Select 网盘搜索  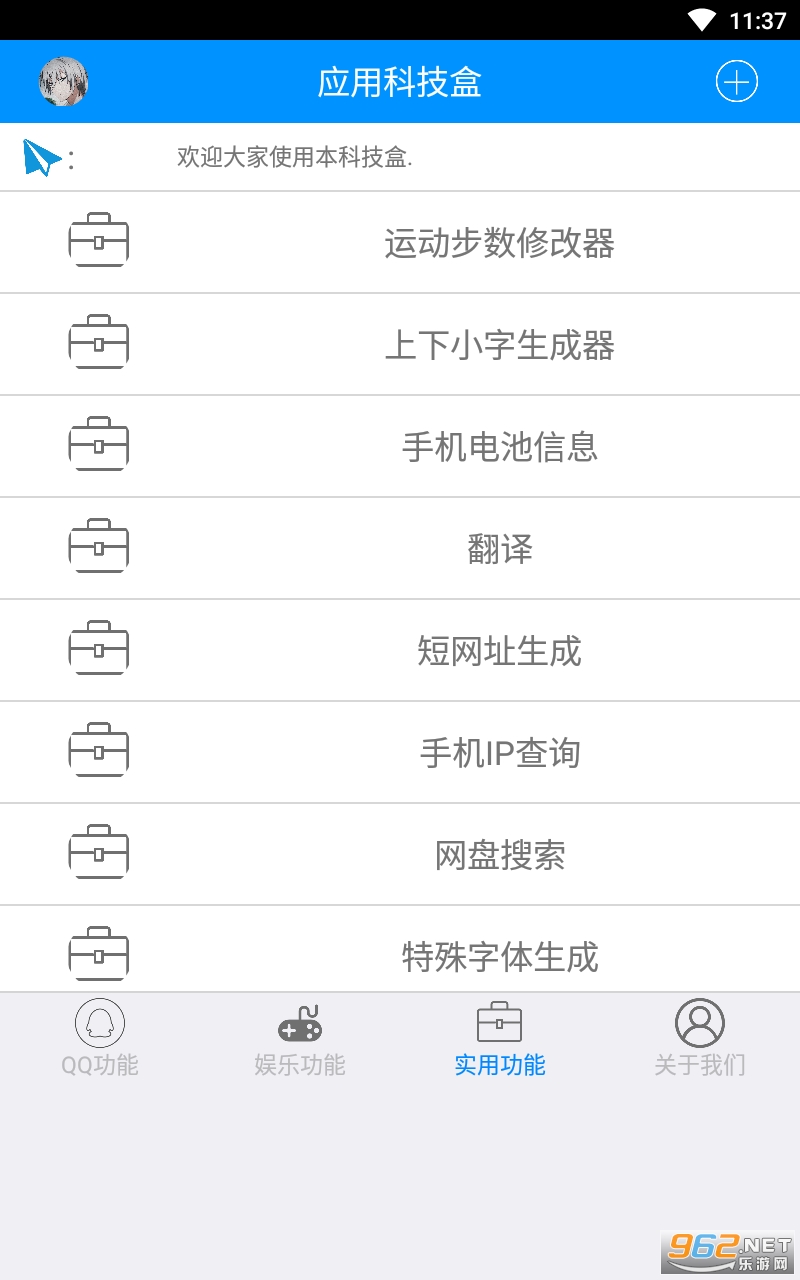click(499, 855)
